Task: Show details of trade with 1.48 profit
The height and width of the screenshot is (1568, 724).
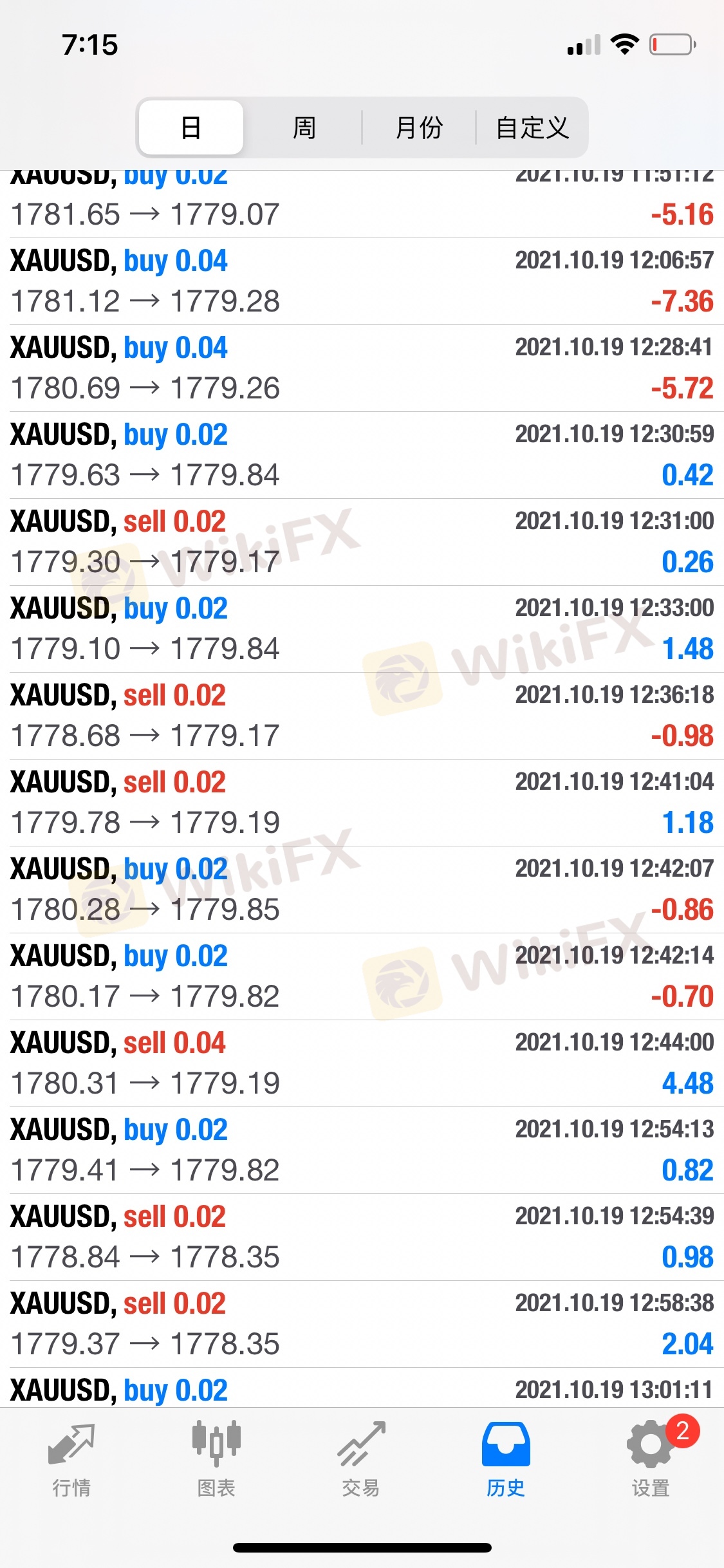Action: coord(362,629)
